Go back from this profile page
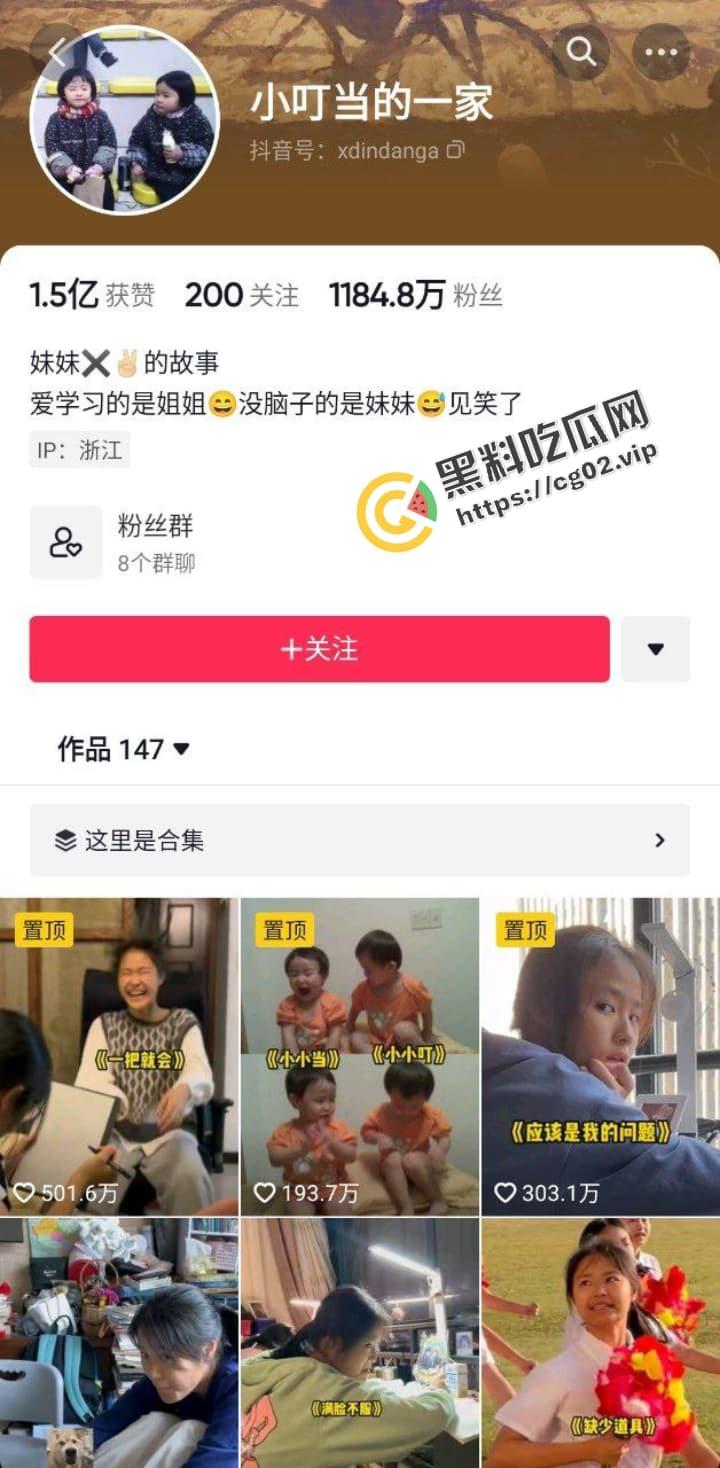Viewport: 720px width, 1468px height. tap(56, 51)
